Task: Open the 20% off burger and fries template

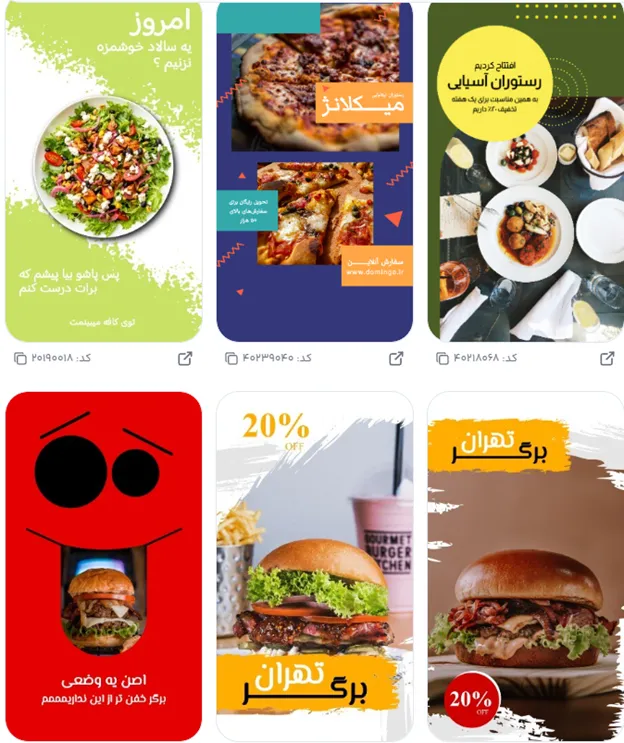Action: pyautogui.click(x=315, y=565)
